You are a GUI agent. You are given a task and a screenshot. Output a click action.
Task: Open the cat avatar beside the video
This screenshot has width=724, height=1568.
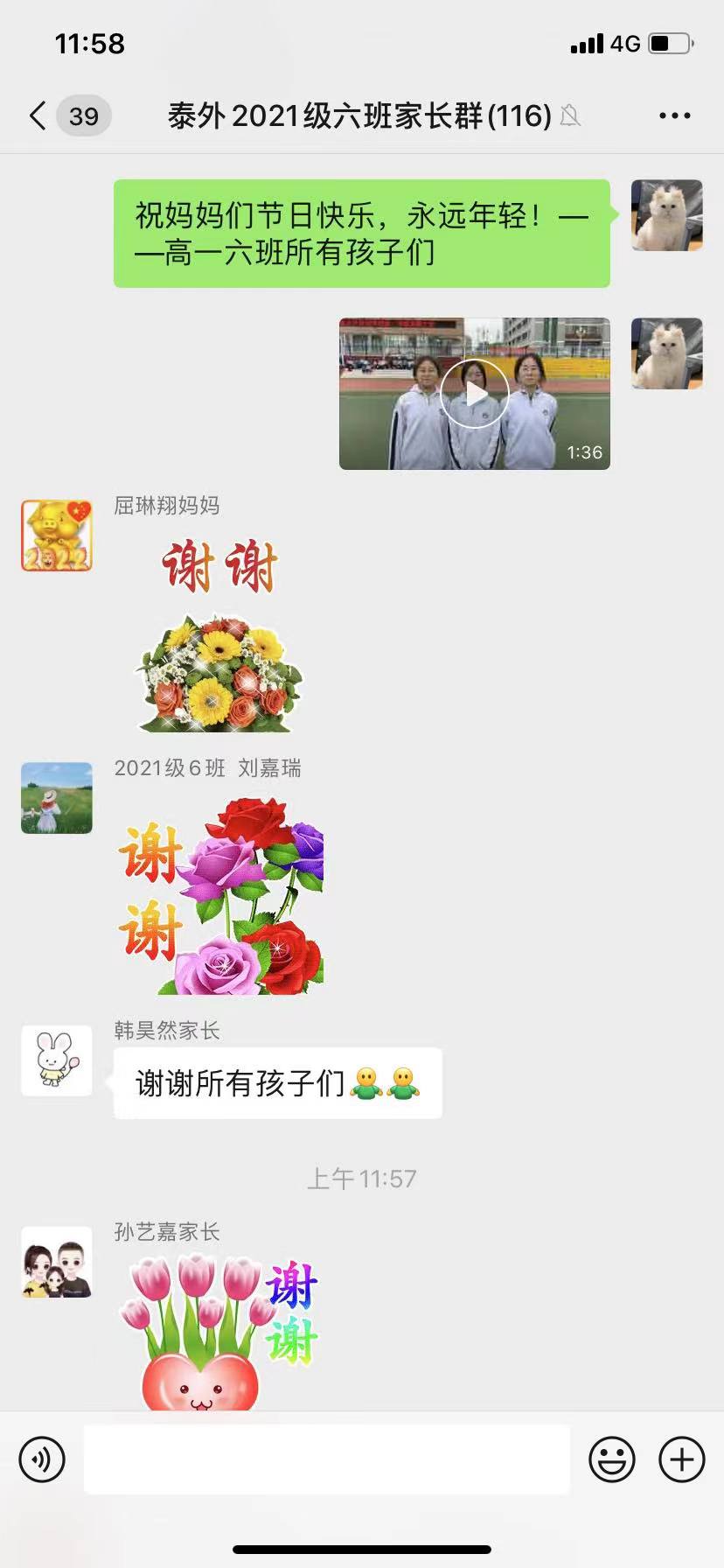[x=667, y=353]
